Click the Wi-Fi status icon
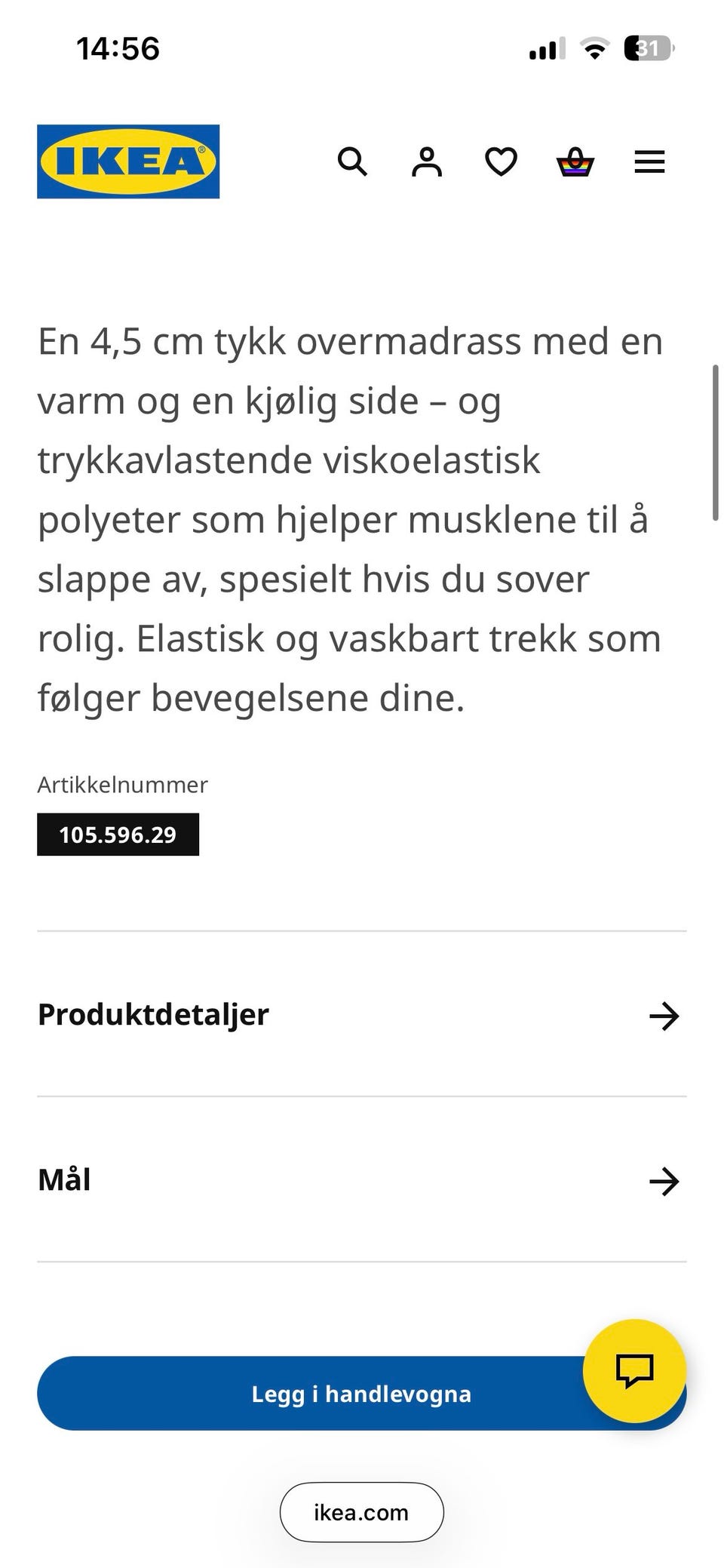Image resolution: width=724 pixels, height=1568 pixels. coord(594,48)
